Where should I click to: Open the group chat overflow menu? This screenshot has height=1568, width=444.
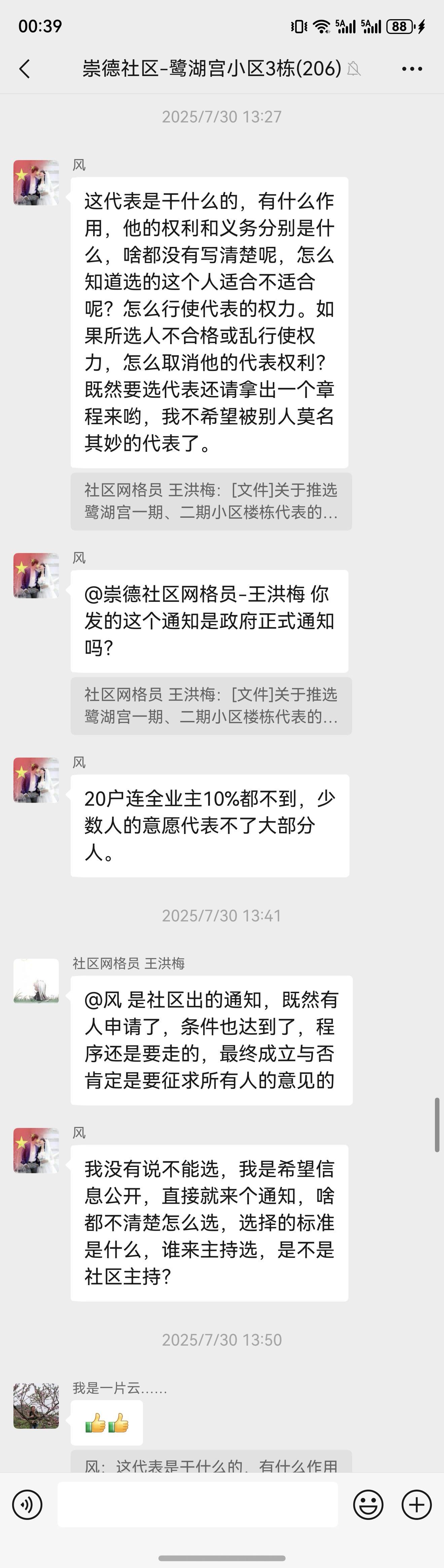pyautogui.click(x=412, y=69)
